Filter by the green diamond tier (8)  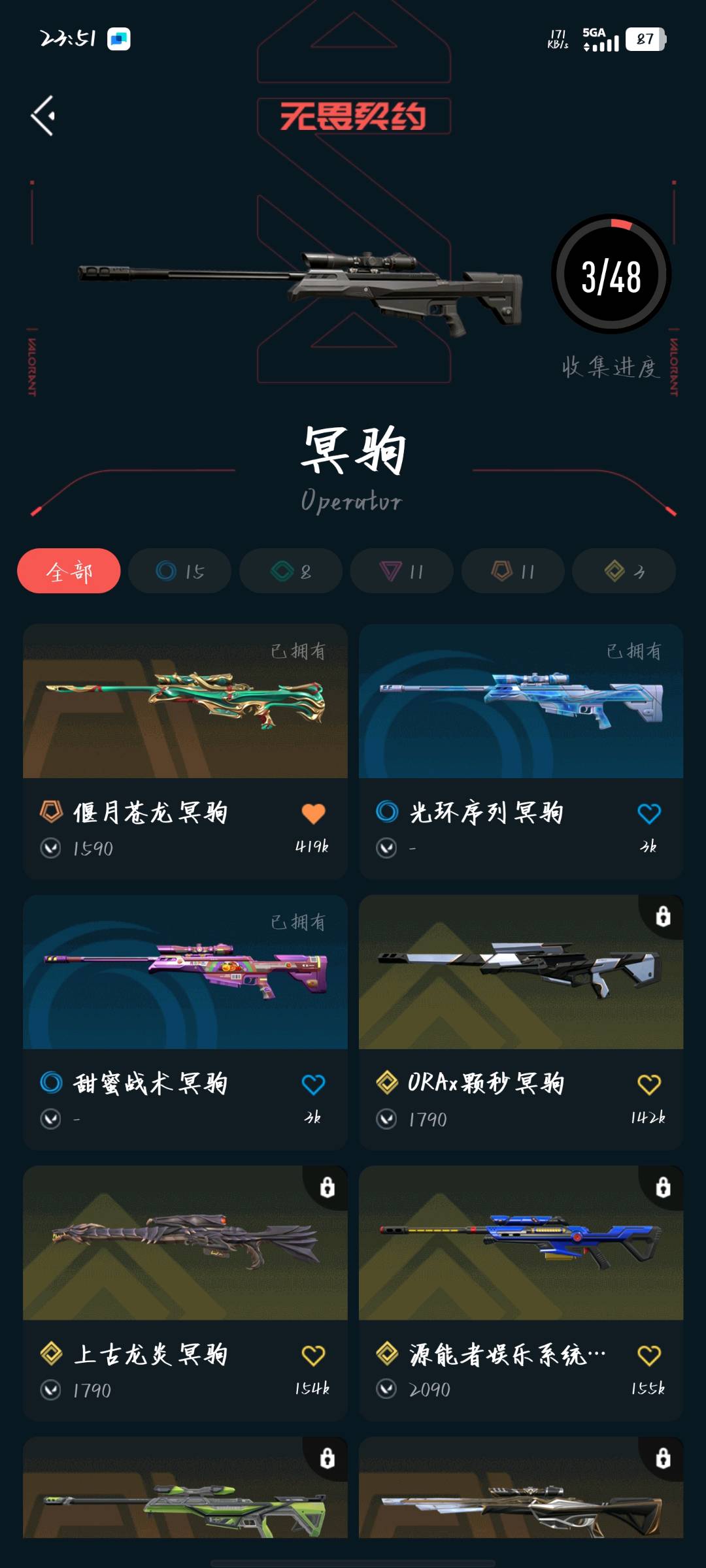291,571
